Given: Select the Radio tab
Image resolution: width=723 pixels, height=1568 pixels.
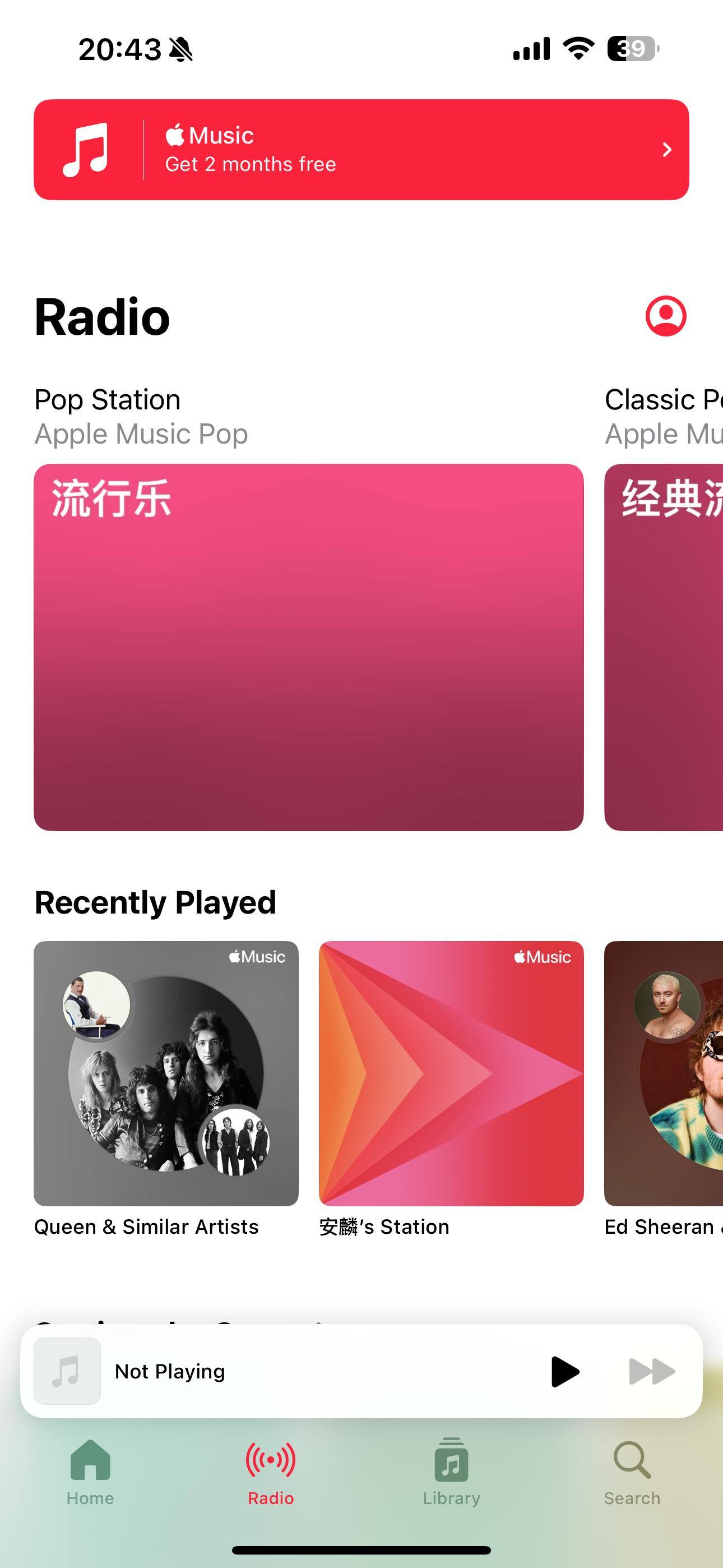Looking at the screenshot, I should point(271,1471).
